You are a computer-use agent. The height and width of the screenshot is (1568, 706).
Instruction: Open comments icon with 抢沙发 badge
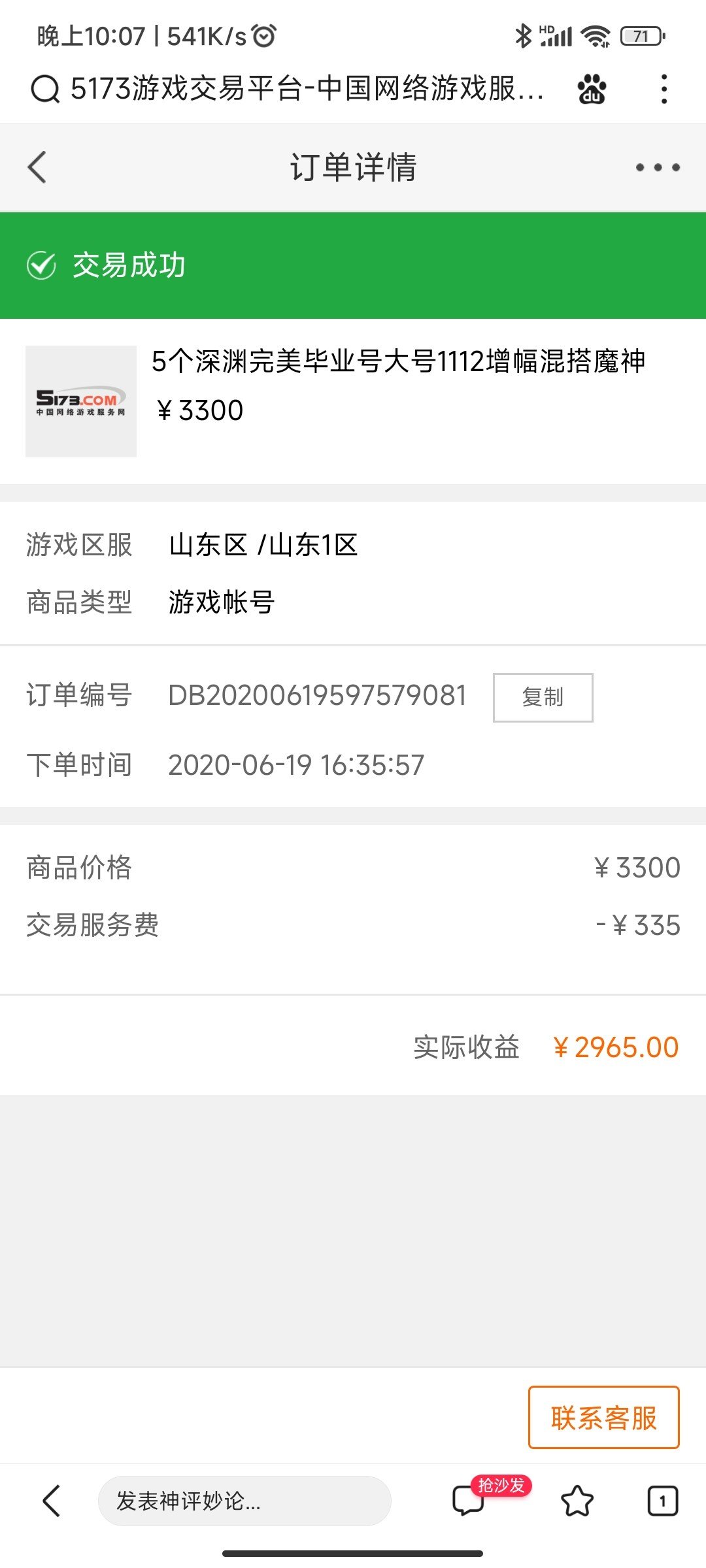coord(469,1500)
